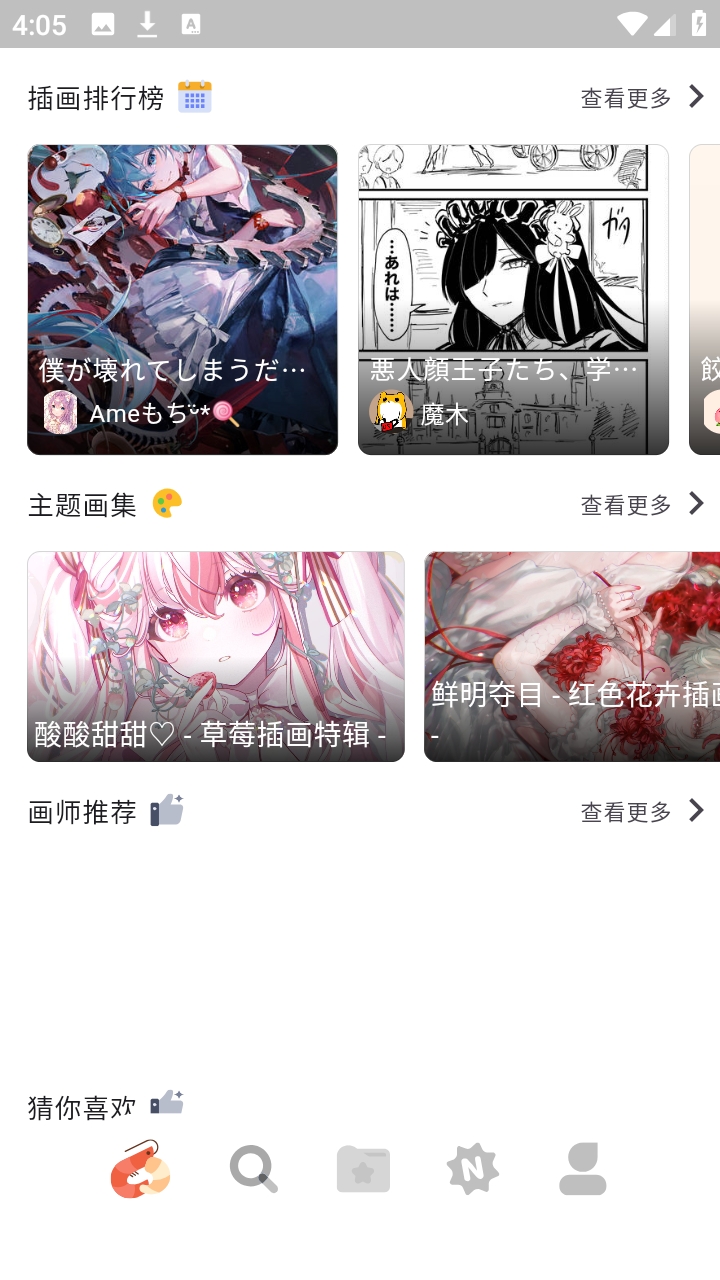Screen dimensions: 720x1280
Task: Tap the download icon in the status bar
Action: click(147, 23)
